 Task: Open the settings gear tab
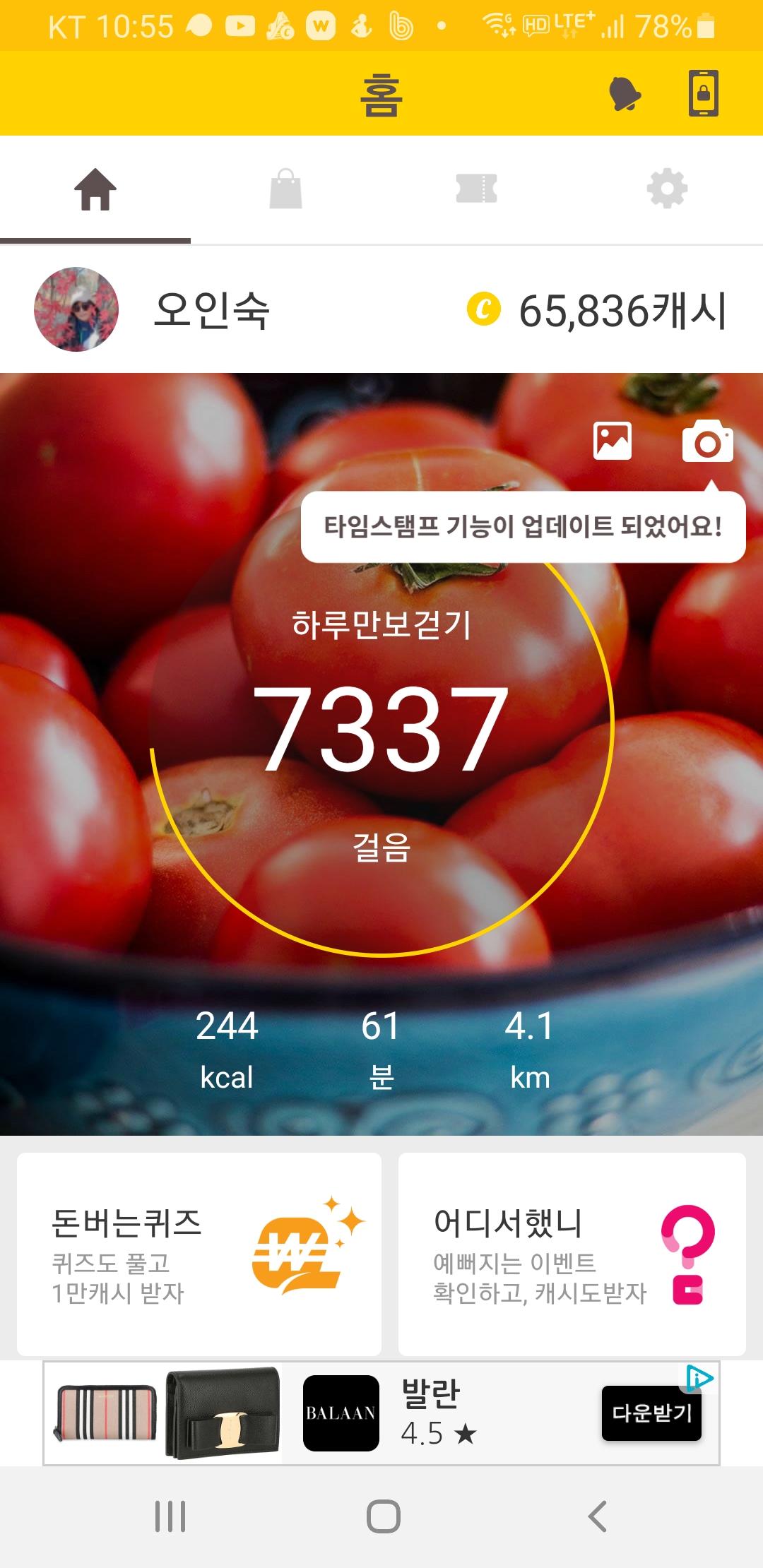click(667, 189)
